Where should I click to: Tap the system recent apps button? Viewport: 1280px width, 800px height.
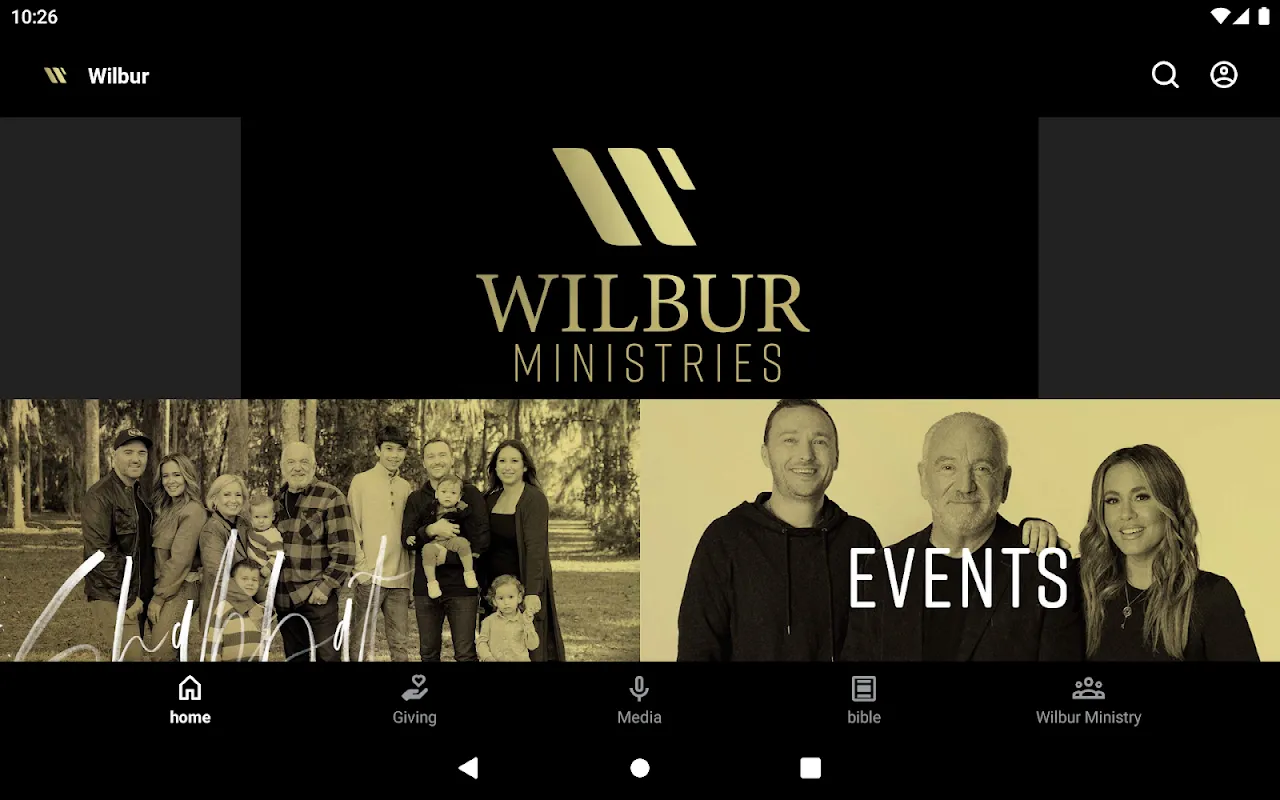811,768
